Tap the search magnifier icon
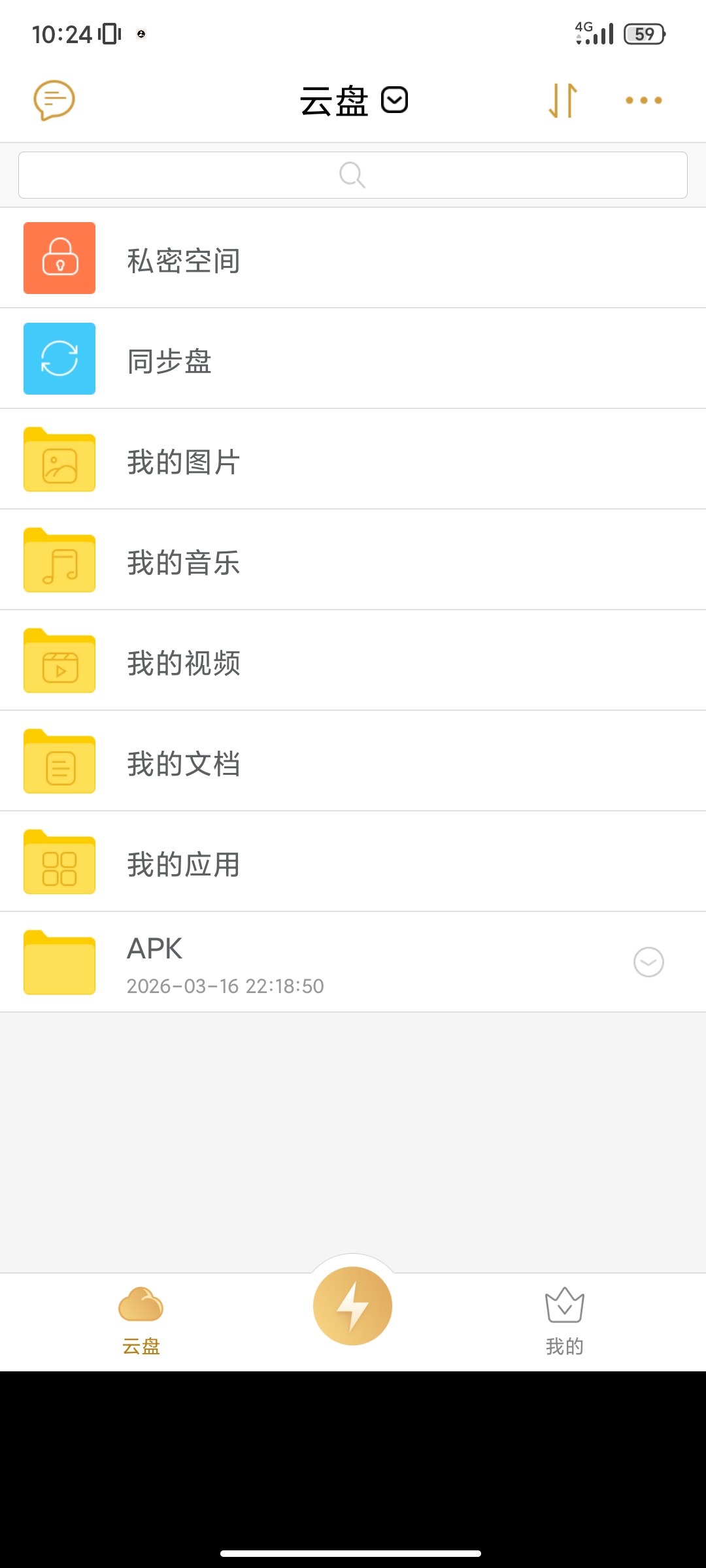The height and width of the screenshot is (1568, 706). click(352, 174)
